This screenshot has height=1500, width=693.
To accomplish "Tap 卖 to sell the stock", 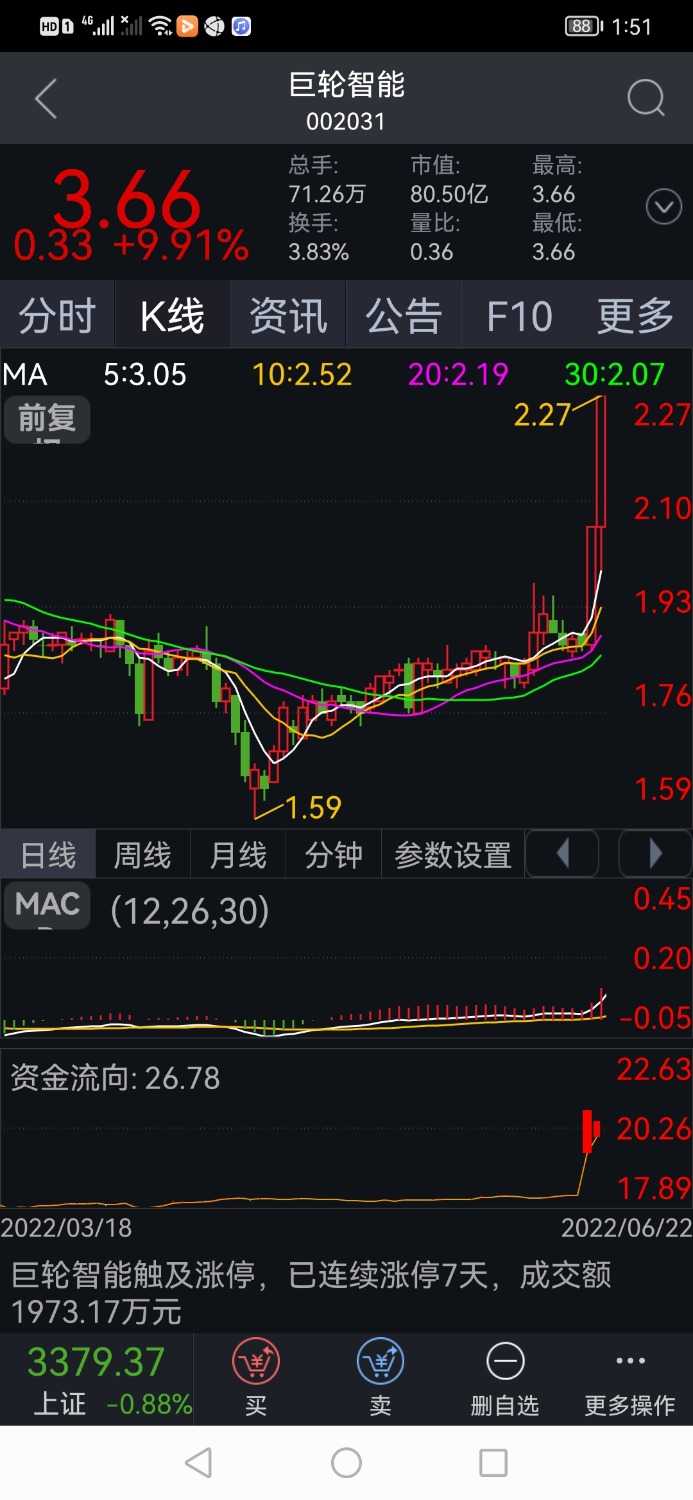I will click(x=380, y=1379).
